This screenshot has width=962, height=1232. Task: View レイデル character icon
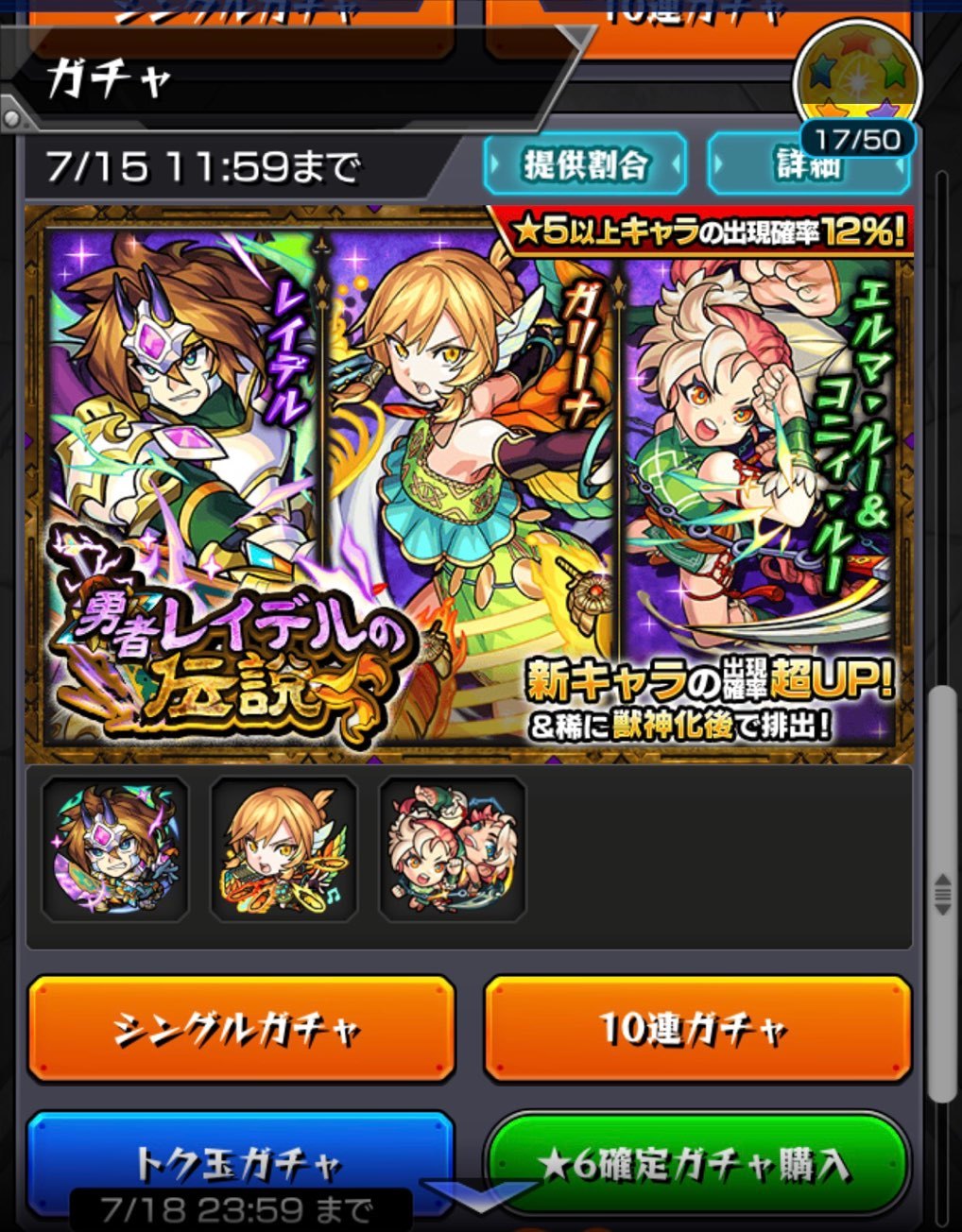[115, 849]
